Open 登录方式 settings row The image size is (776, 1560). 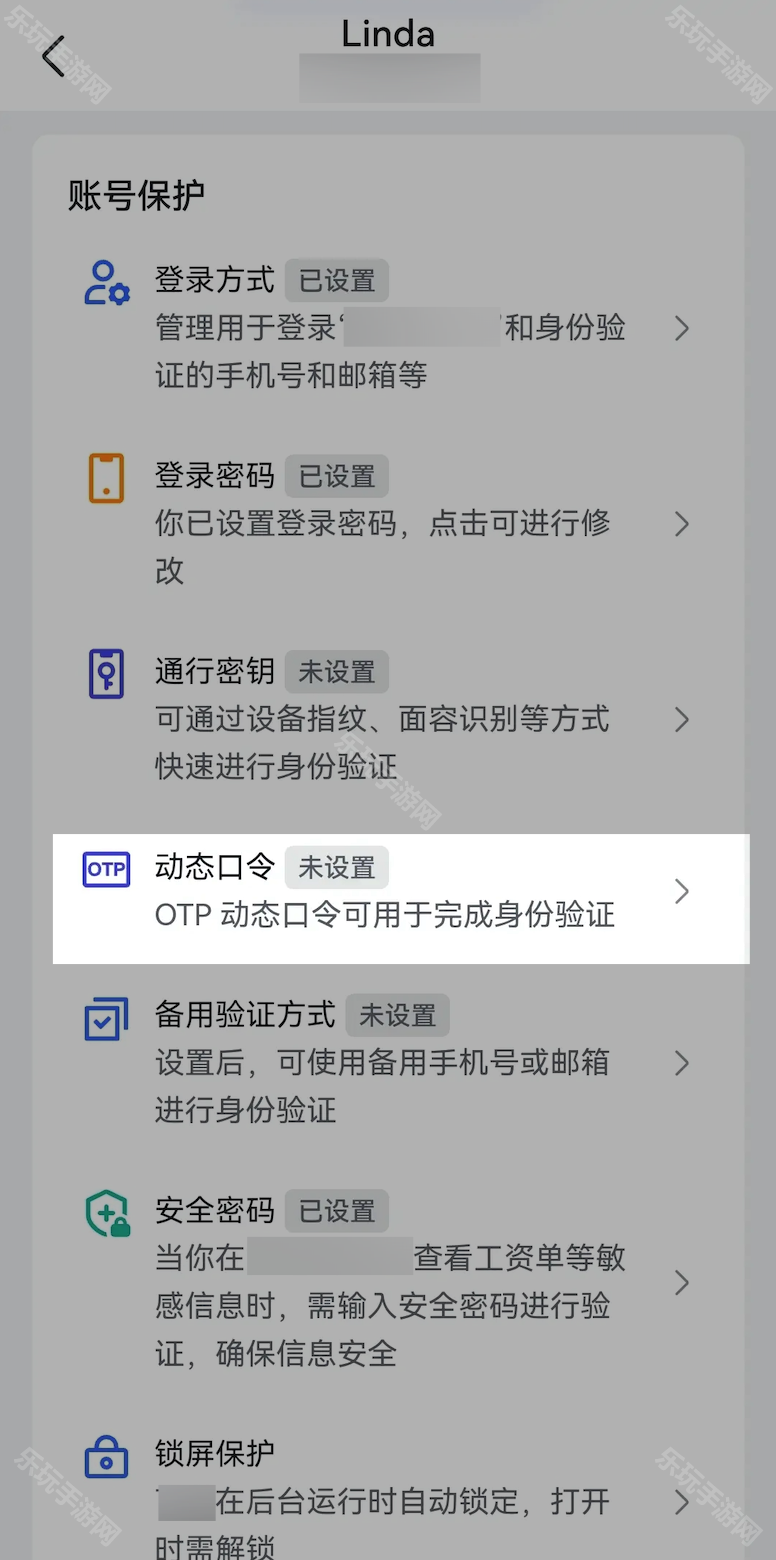tap(388, 328)
